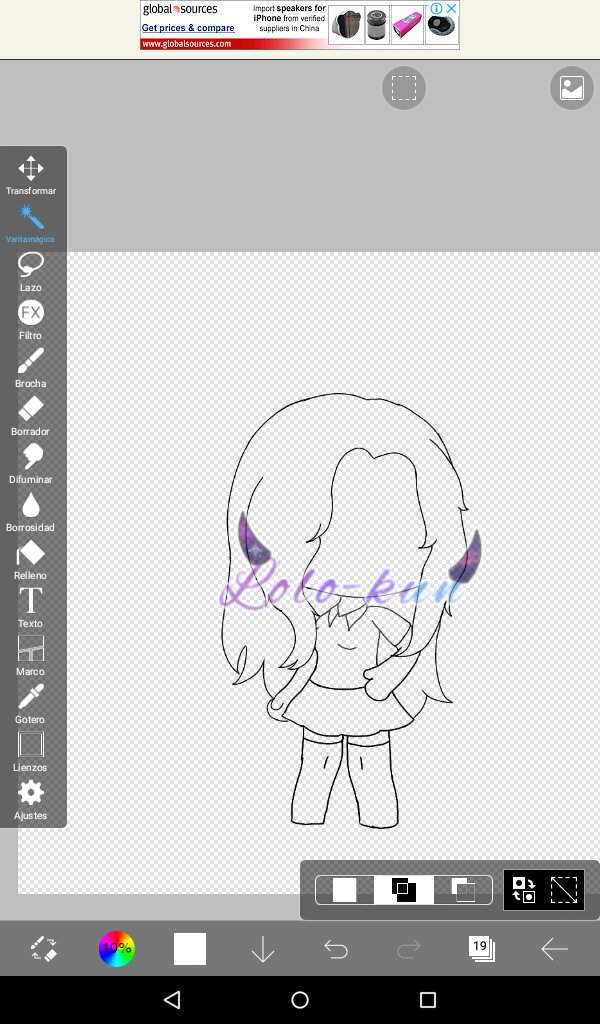The width and height of the screenshot is (600, 1024).
Task: Open the Marco frame tool
Action: (31, 654)
